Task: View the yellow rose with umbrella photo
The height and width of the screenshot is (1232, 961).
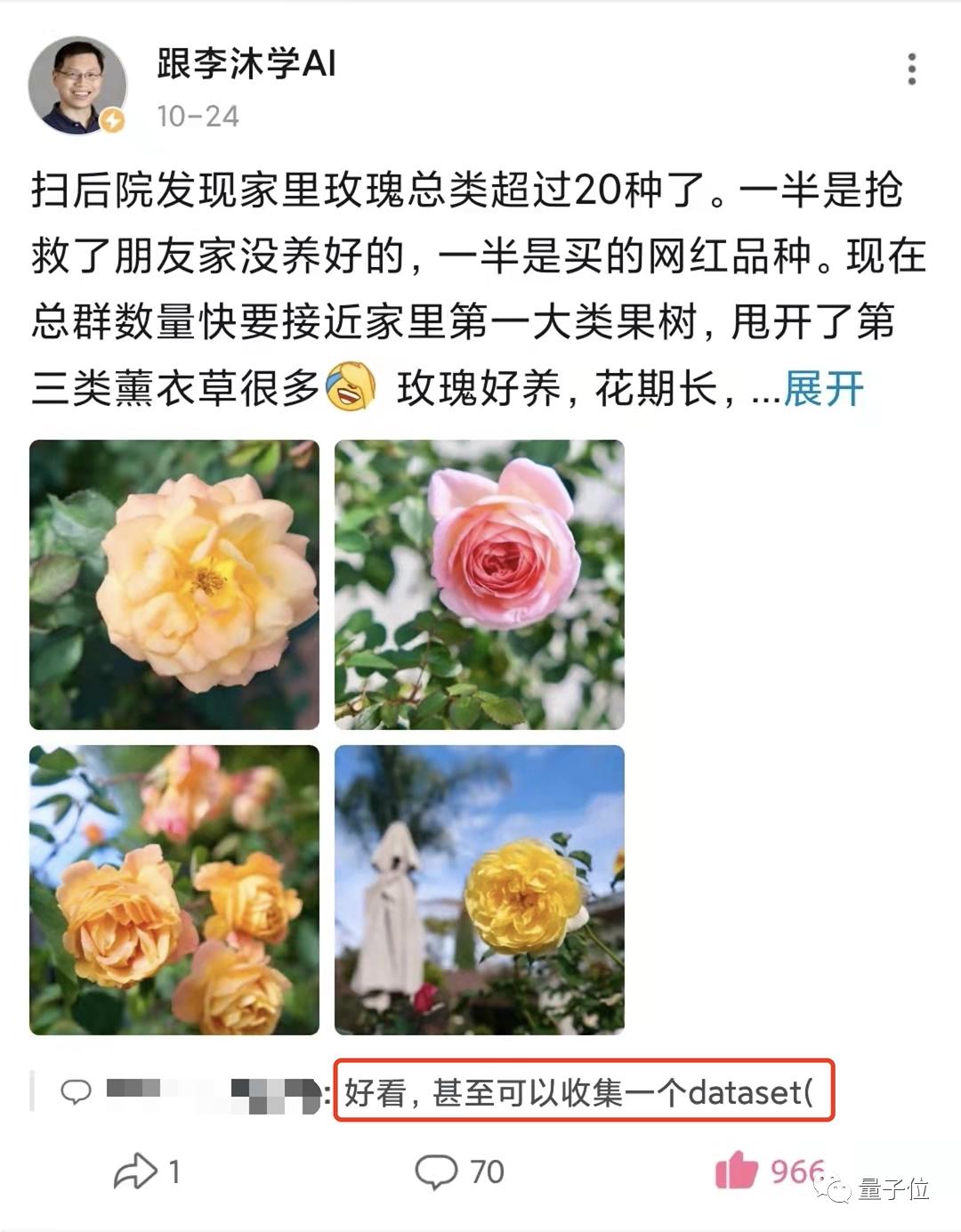Action: [479, 889]
